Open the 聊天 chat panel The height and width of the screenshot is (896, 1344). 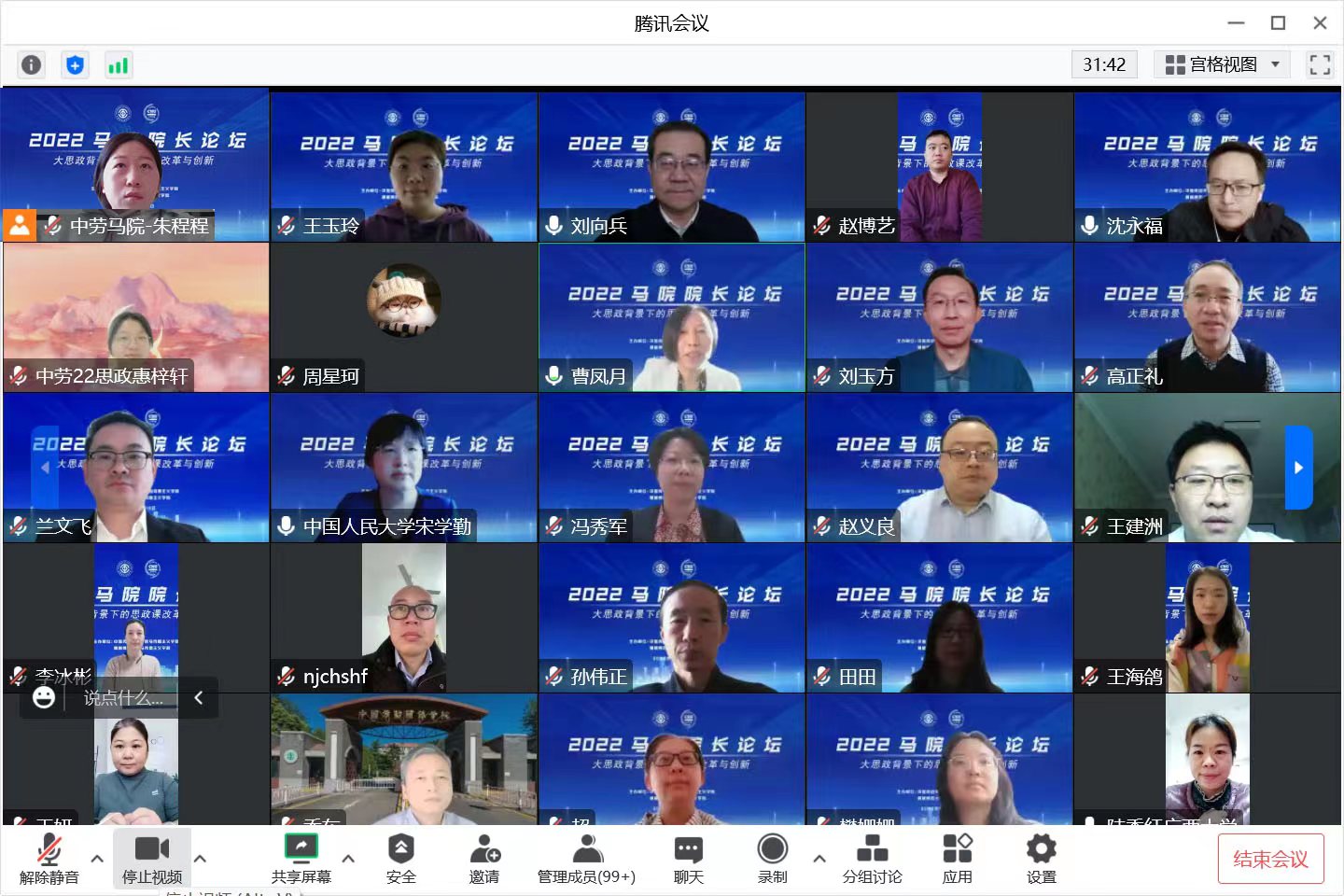[x=689, y=859]
